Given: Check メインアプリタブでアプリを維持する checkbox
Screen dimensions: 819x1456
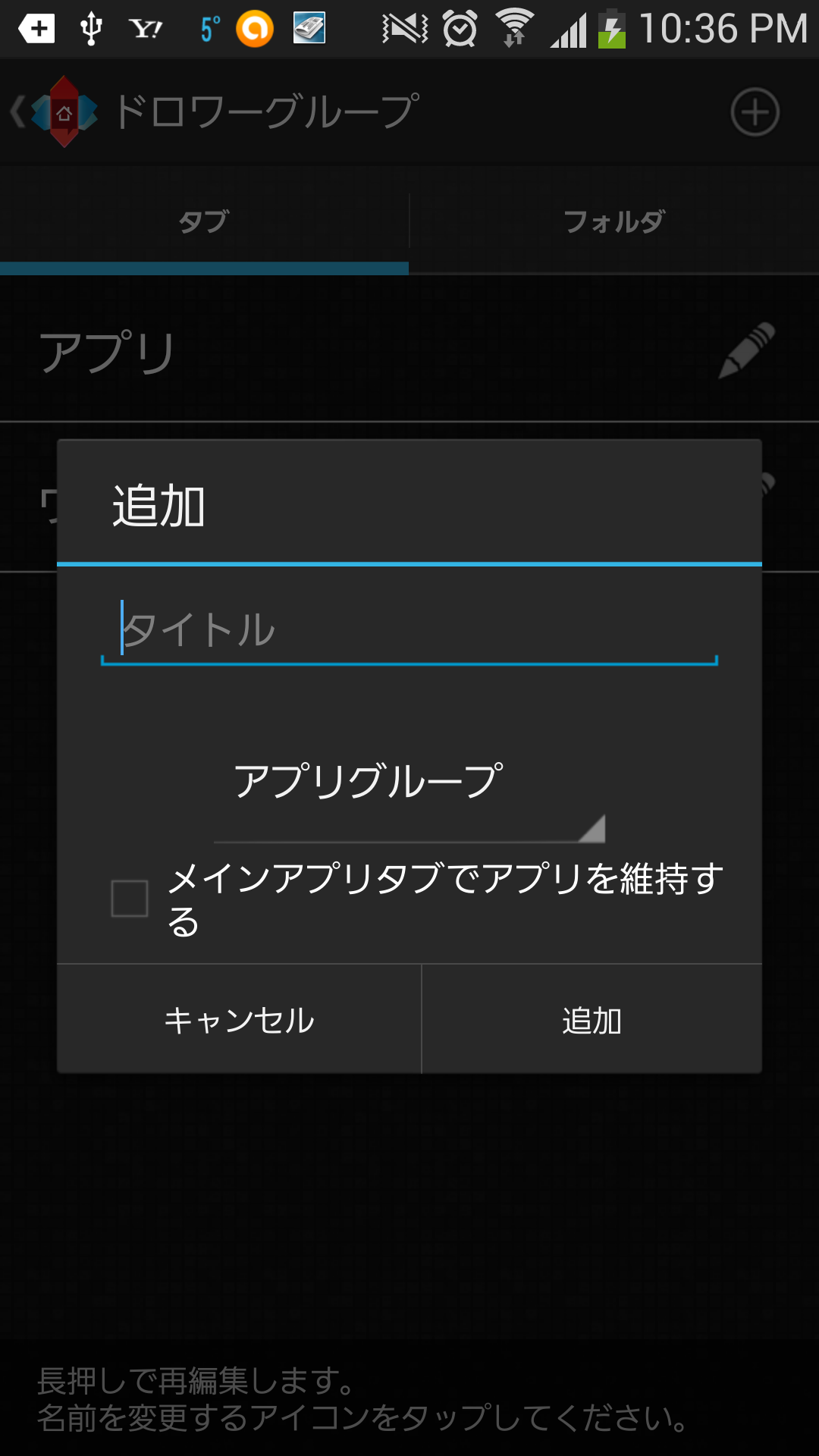Looking at the screenshot, I should (130, 899).
